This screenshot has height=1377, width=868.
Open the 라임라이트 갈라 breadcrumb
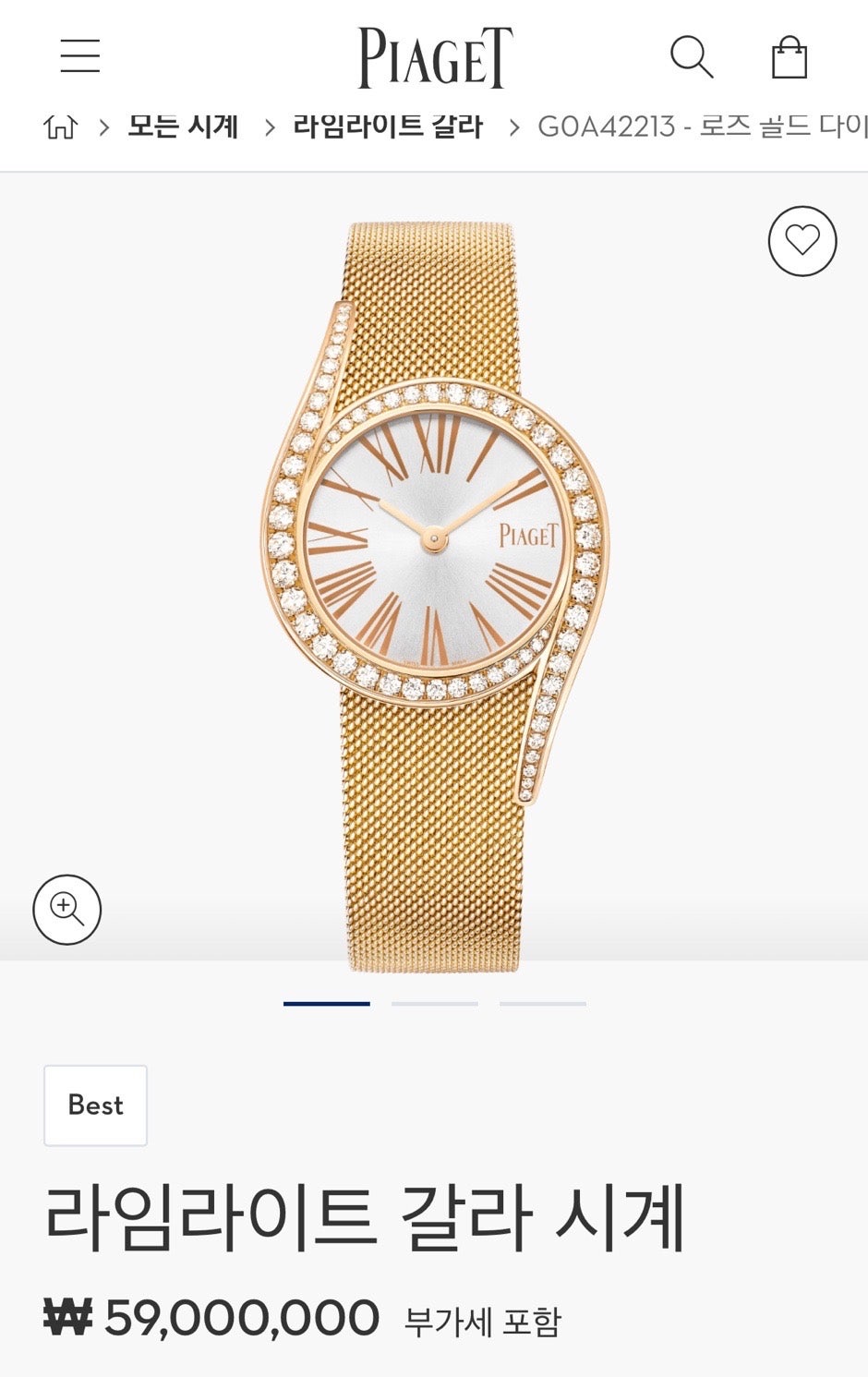[x=388, y=127]
